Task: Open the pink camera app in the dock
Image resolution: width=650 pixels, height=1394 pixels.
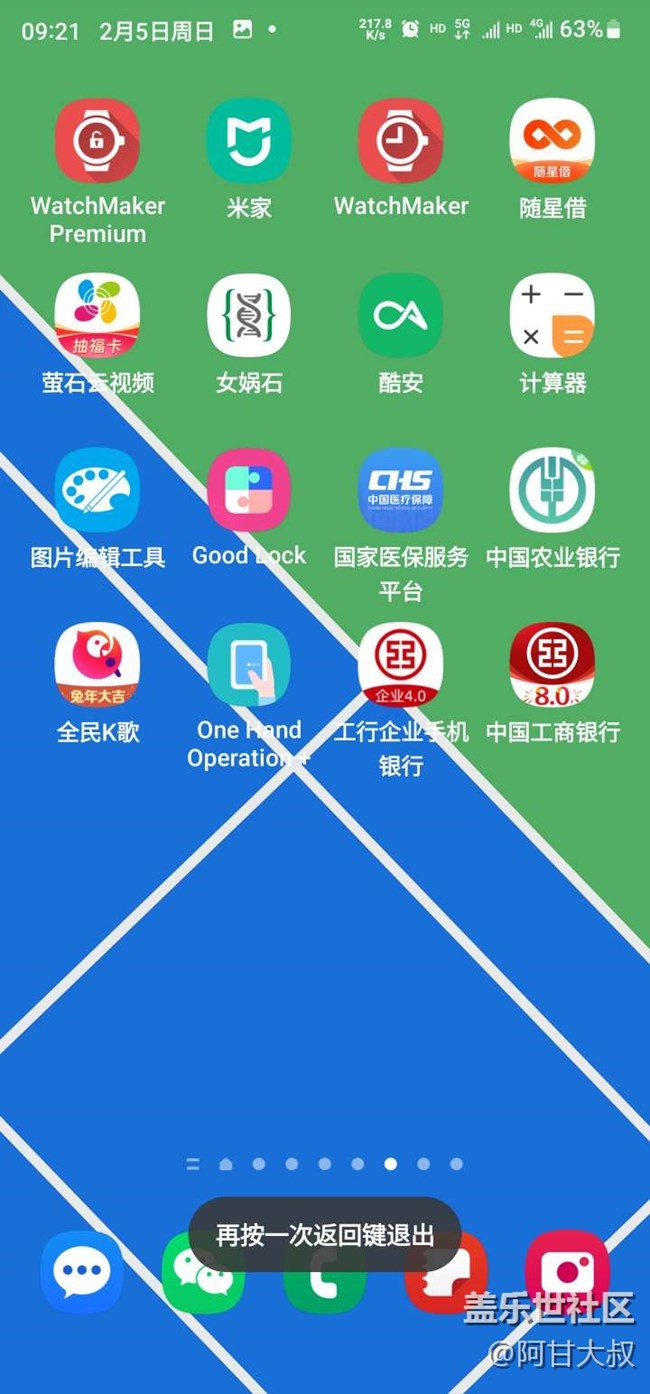Action: click(x=567, y=1272)
